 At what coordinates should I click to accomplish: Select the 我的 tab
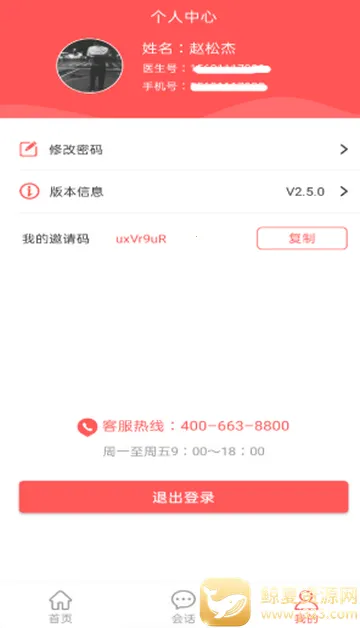[306, 607]
